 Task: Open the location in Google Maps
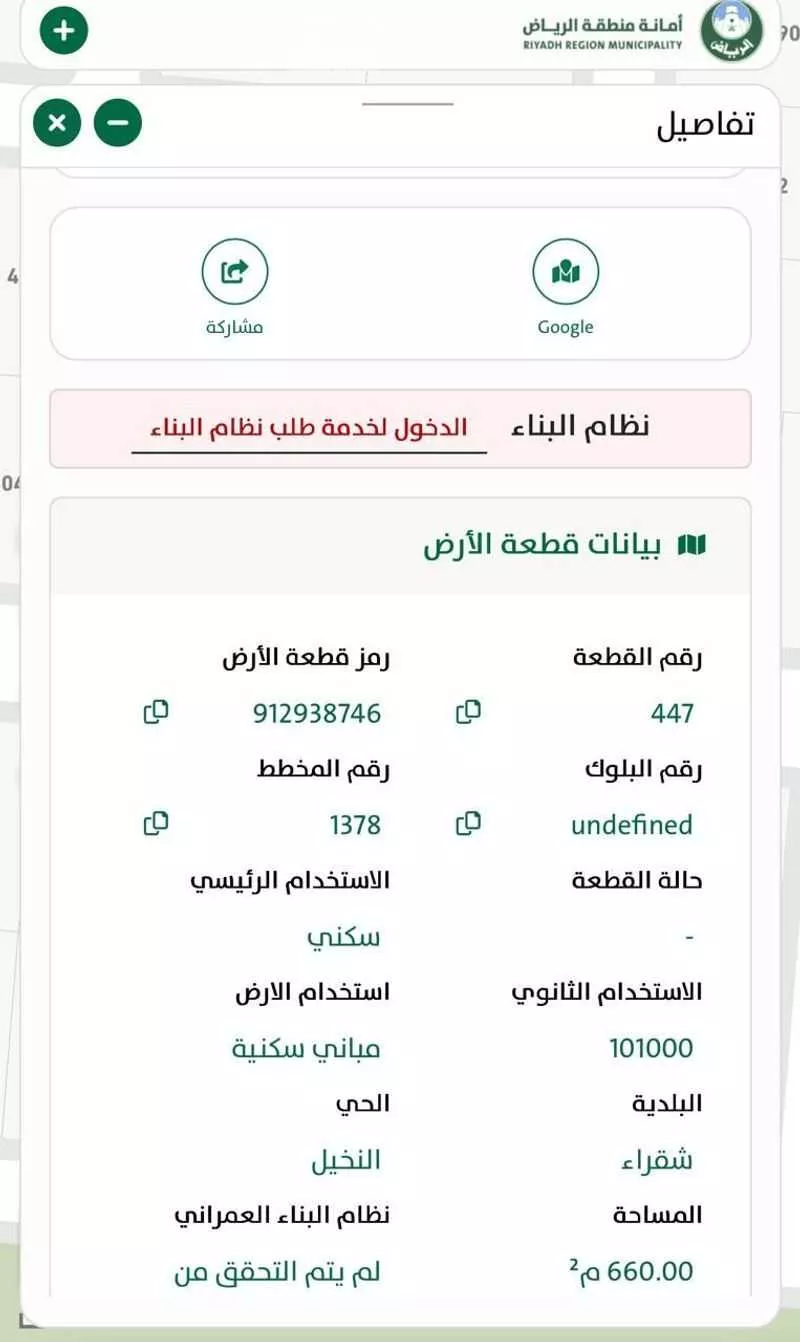click(566, 270)
